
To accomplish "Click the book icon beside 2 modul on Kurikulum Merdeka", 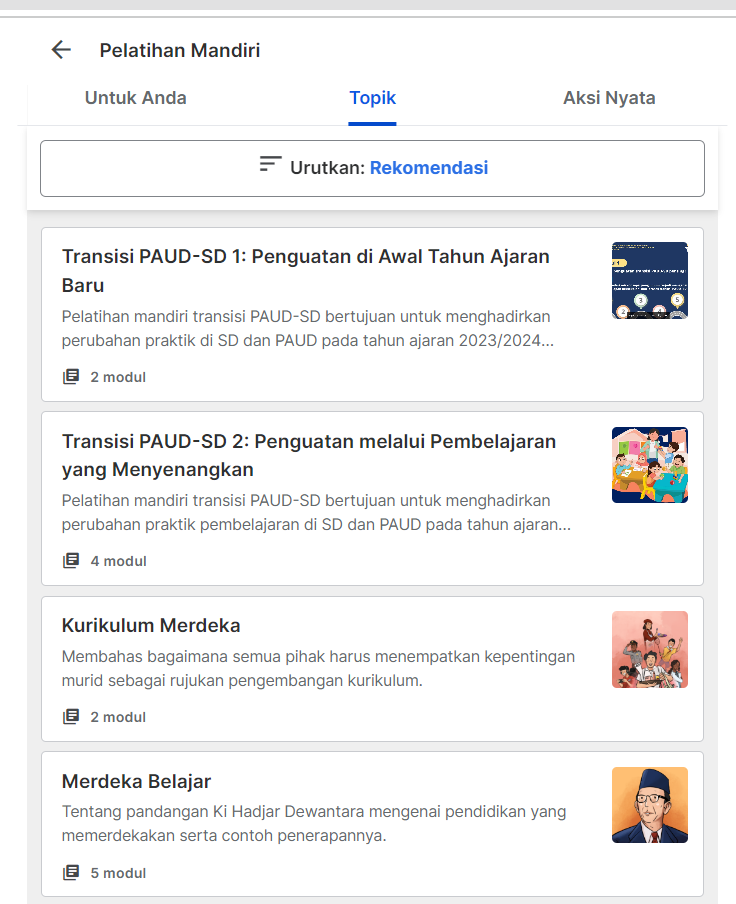I will click(70, 717).
